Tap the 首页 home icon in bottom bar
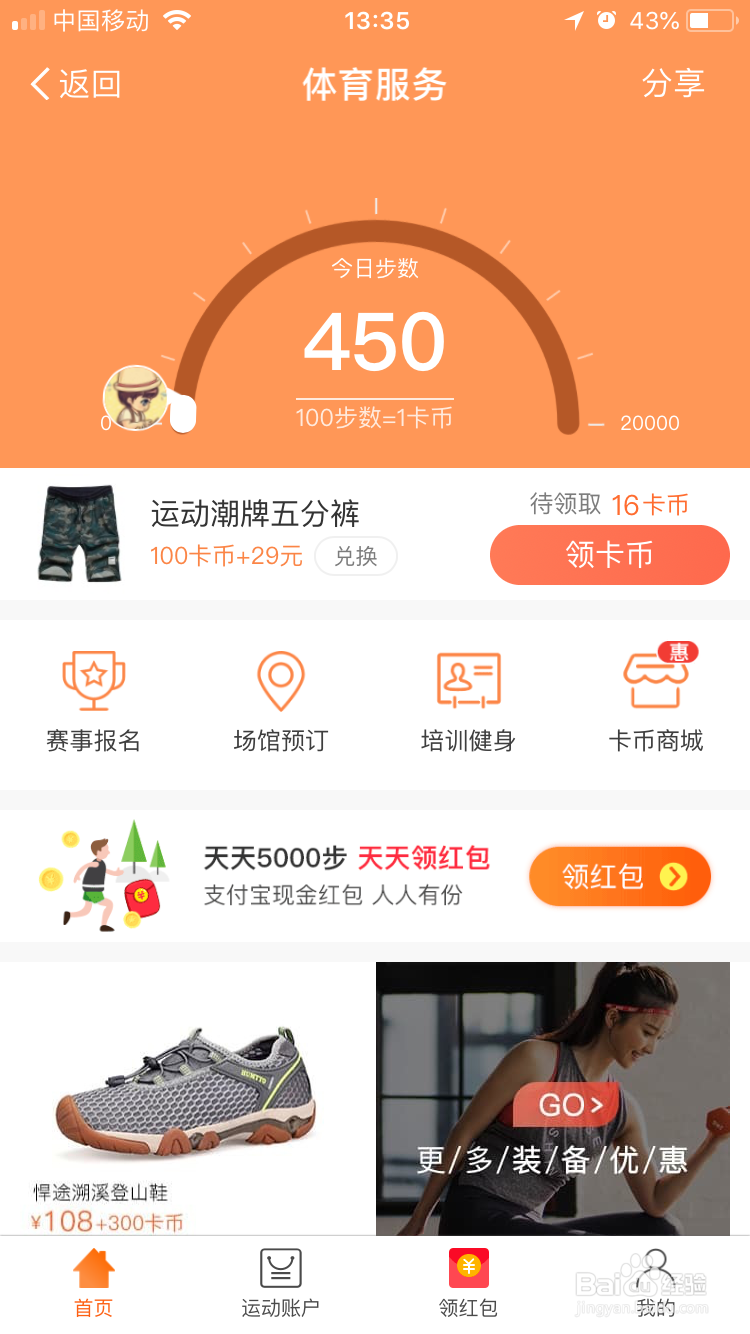Viewport: 750px width, 1334px height. point(93,1285)
